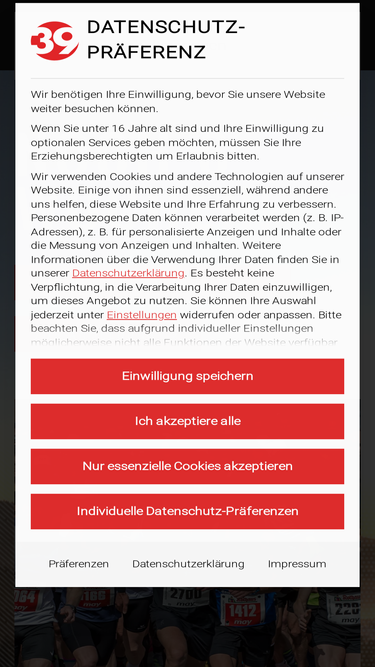Open Datenschutzerklärung in the dialog footer
375x667 pixels.
(x=188, y=564)
